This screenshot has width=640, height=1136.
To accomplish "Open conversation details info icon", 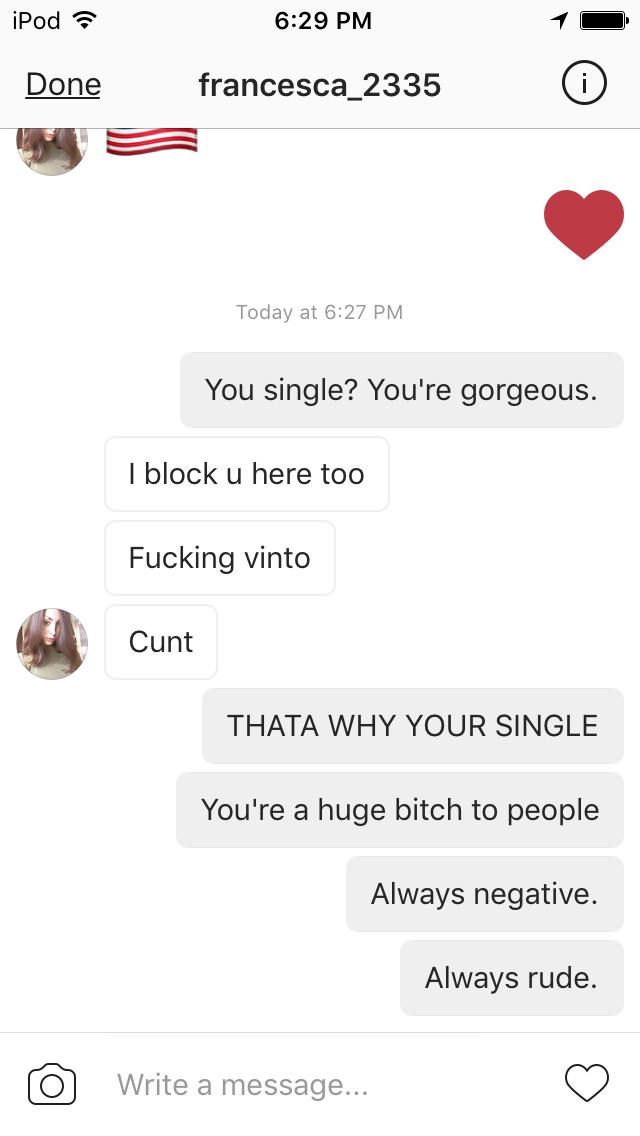I will point(583,85).
